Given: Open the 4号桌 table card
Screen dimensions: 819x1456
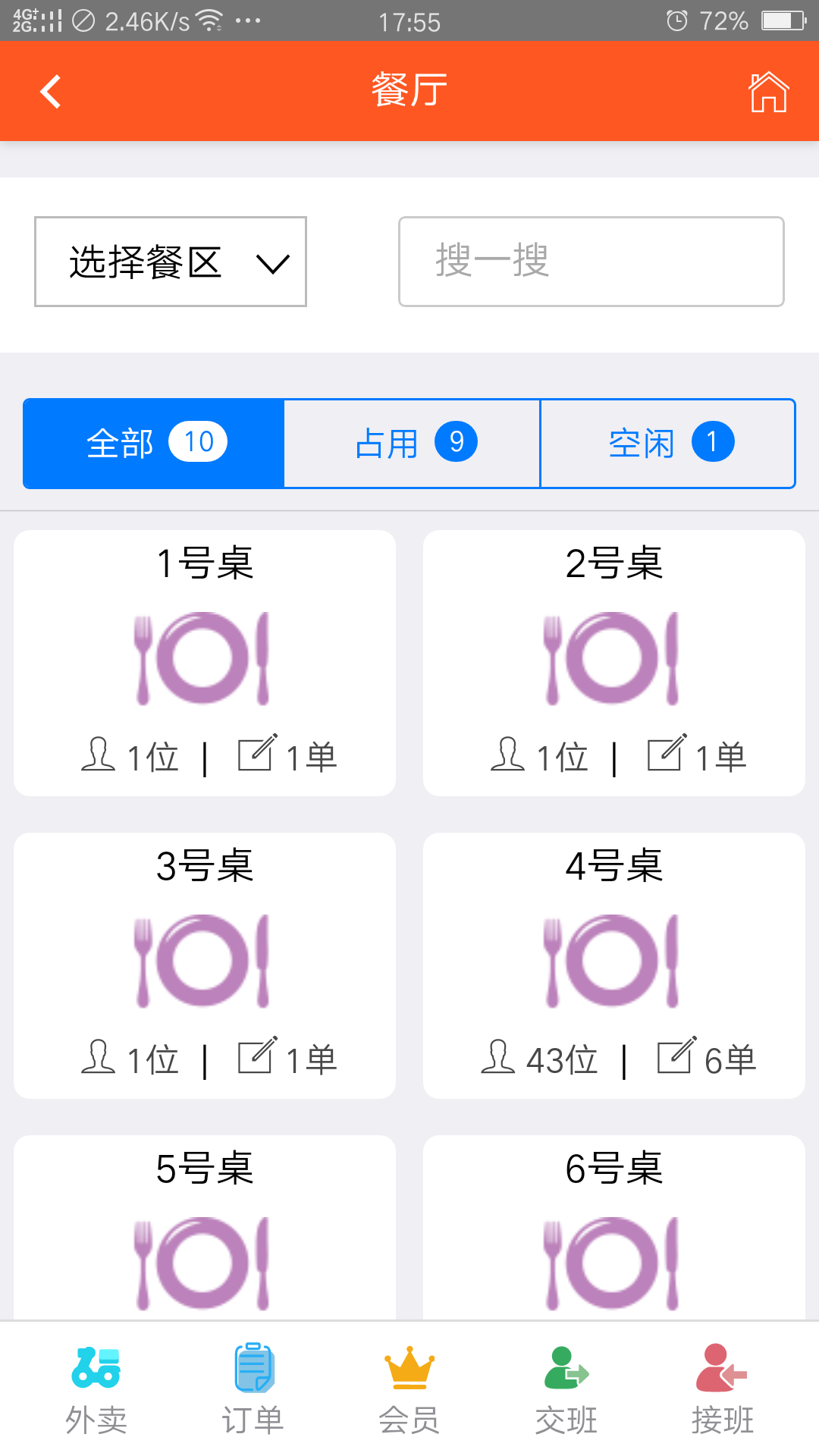Looking at the screenshot, I should (x=614, y=965).
